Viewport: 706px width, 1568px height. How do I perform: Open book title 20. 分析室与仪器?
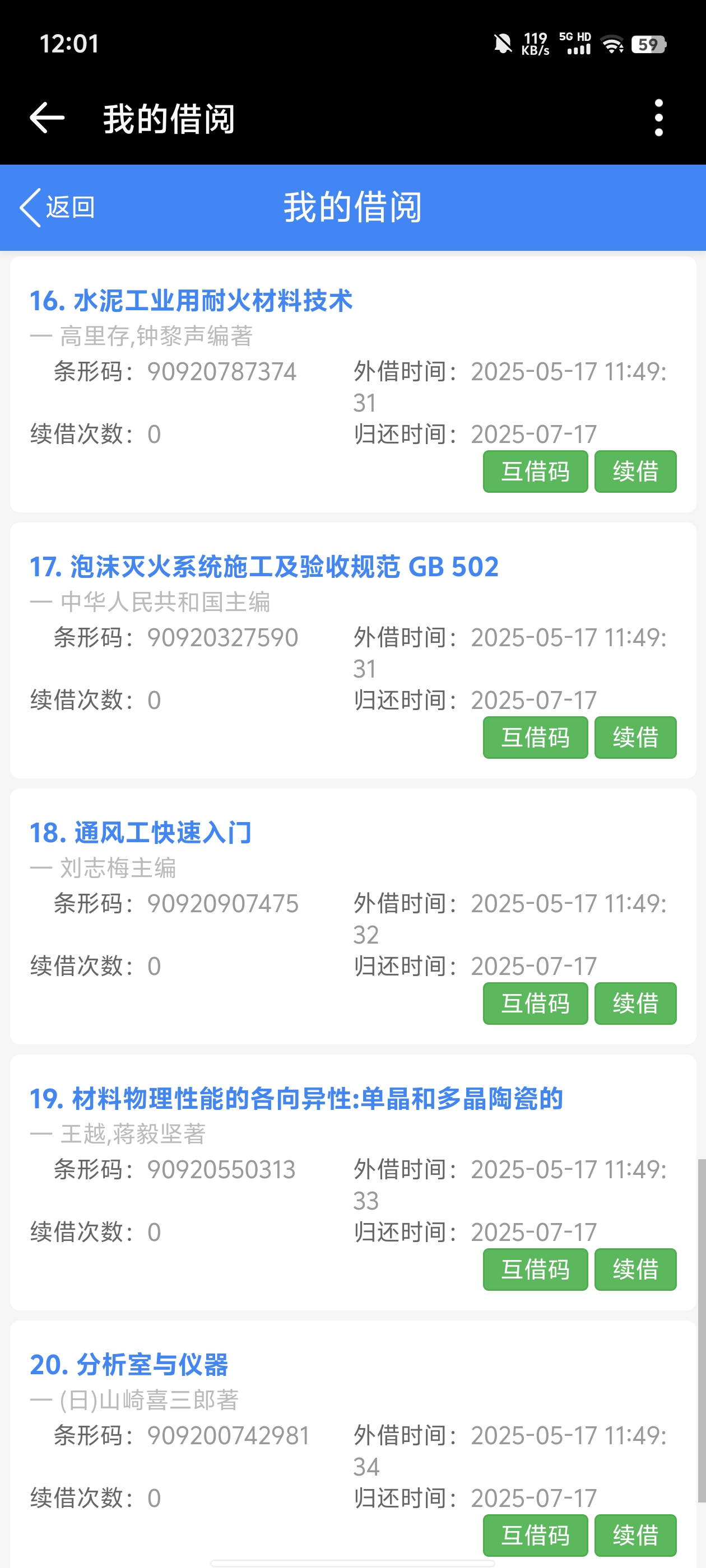129,1365
